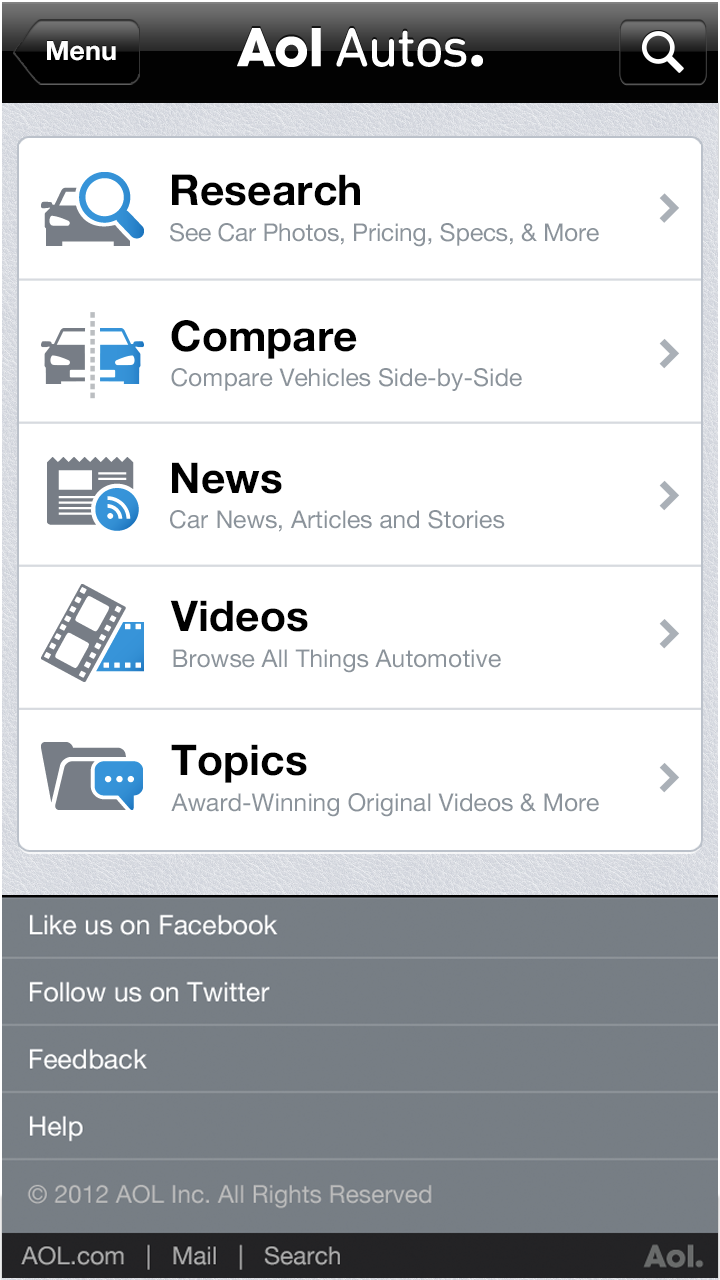The width and height of the screenshot is (720, 1280).
Task: Expand the Compare section chevron
Action: click(x=668, y=353)
